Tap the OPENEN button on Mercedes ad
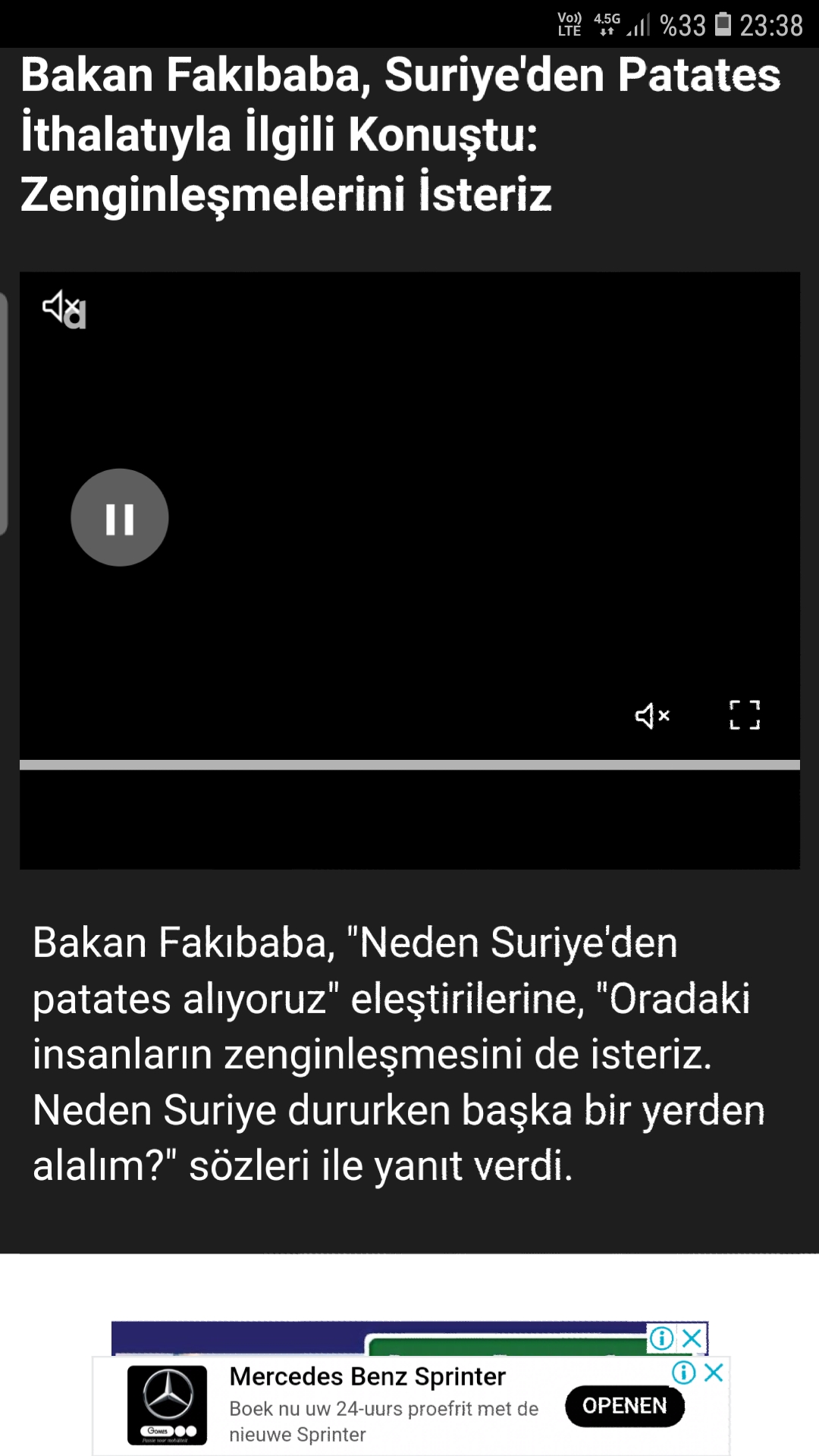Screen dimensions: 819x1456 pos(625,1406)
